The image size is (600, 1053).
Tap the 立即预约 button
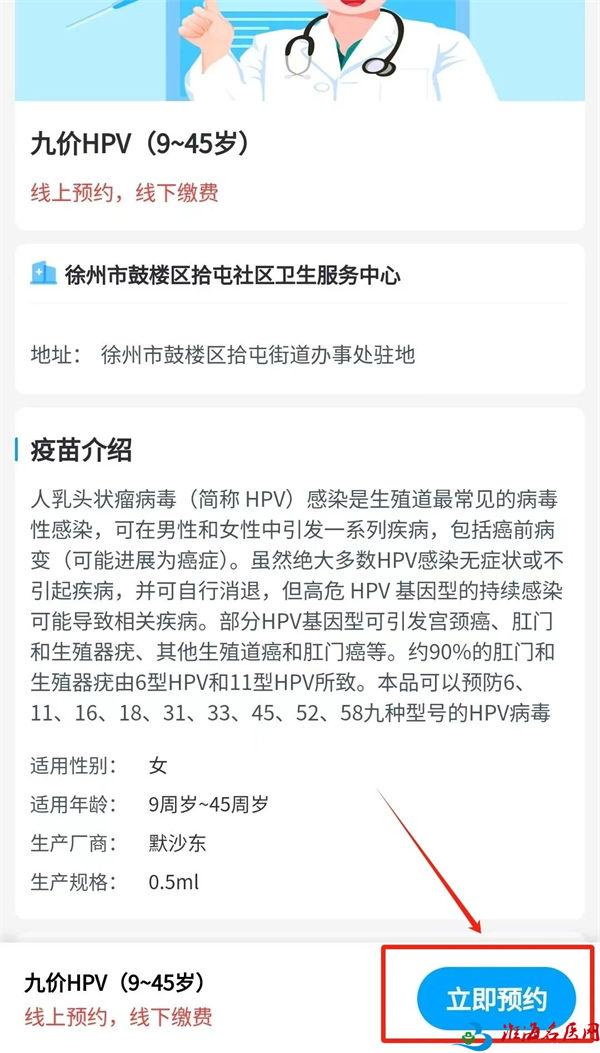(496, 999)
